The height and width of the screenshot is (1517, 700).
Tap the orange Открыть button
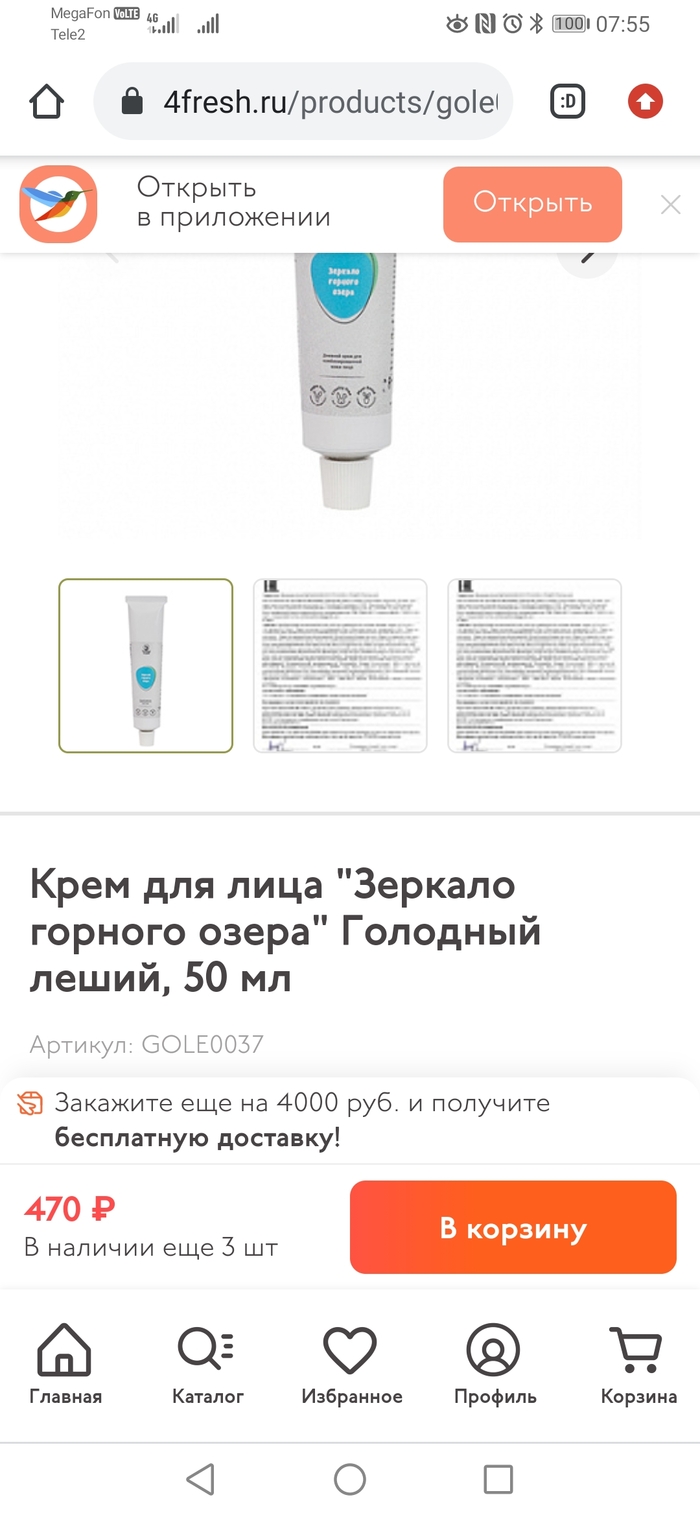532,204
